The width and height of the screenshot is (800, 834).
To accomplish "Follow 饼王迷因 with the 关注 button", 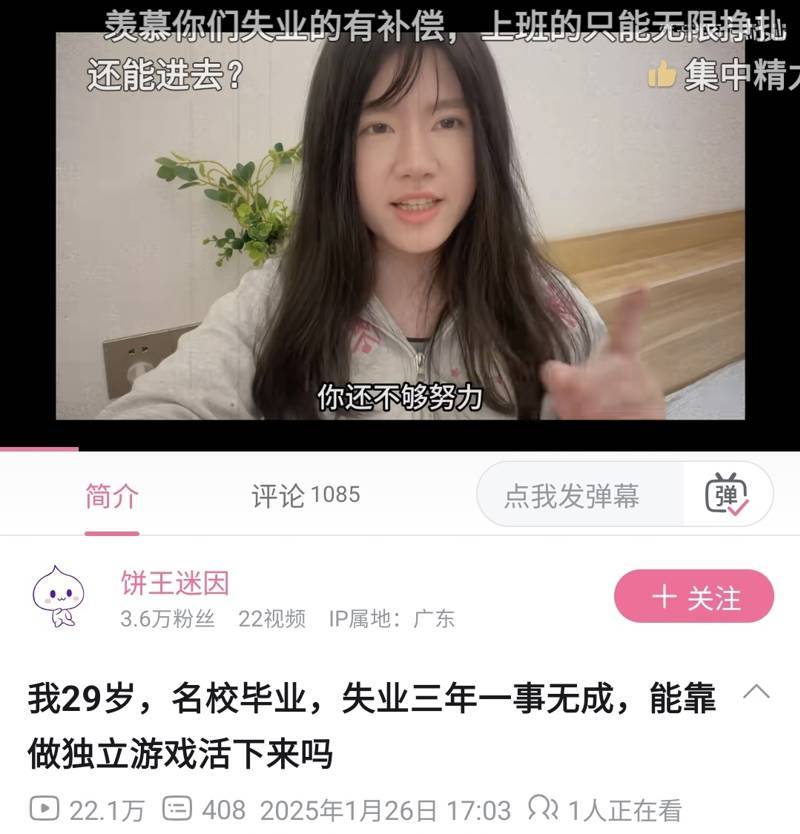I will (x=694, y=597).
